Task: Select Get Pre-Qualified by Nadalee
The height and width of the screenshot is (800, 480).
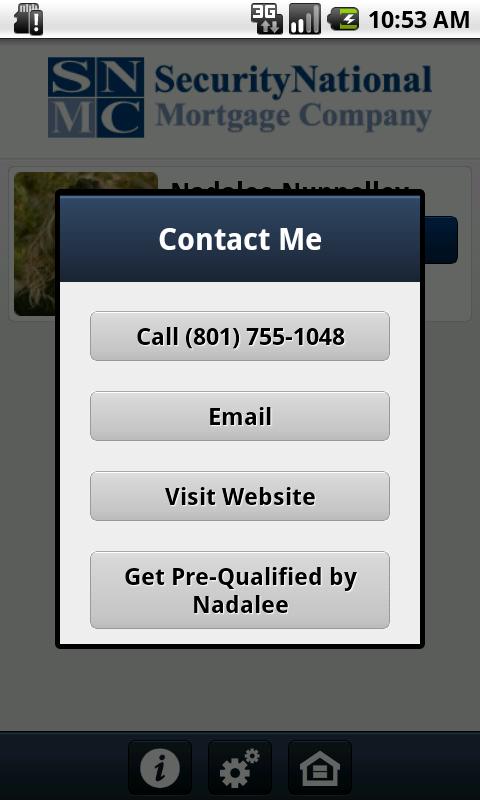Action: (x=240, y=590)
